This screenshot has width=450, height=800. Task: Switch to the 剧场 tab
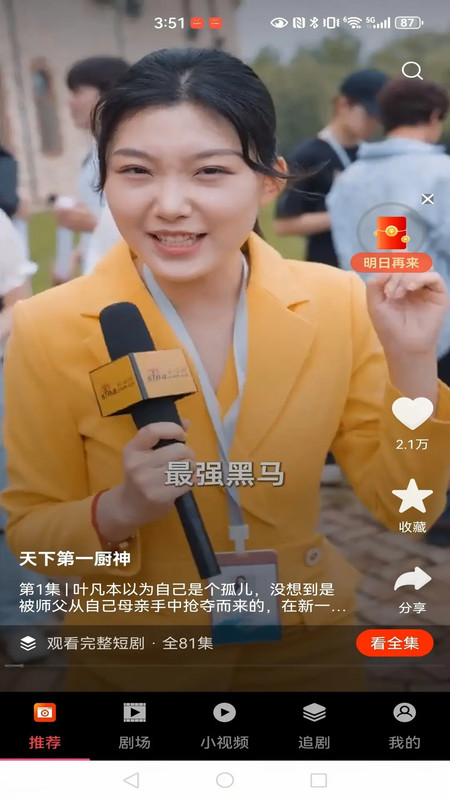pos(135,726)
